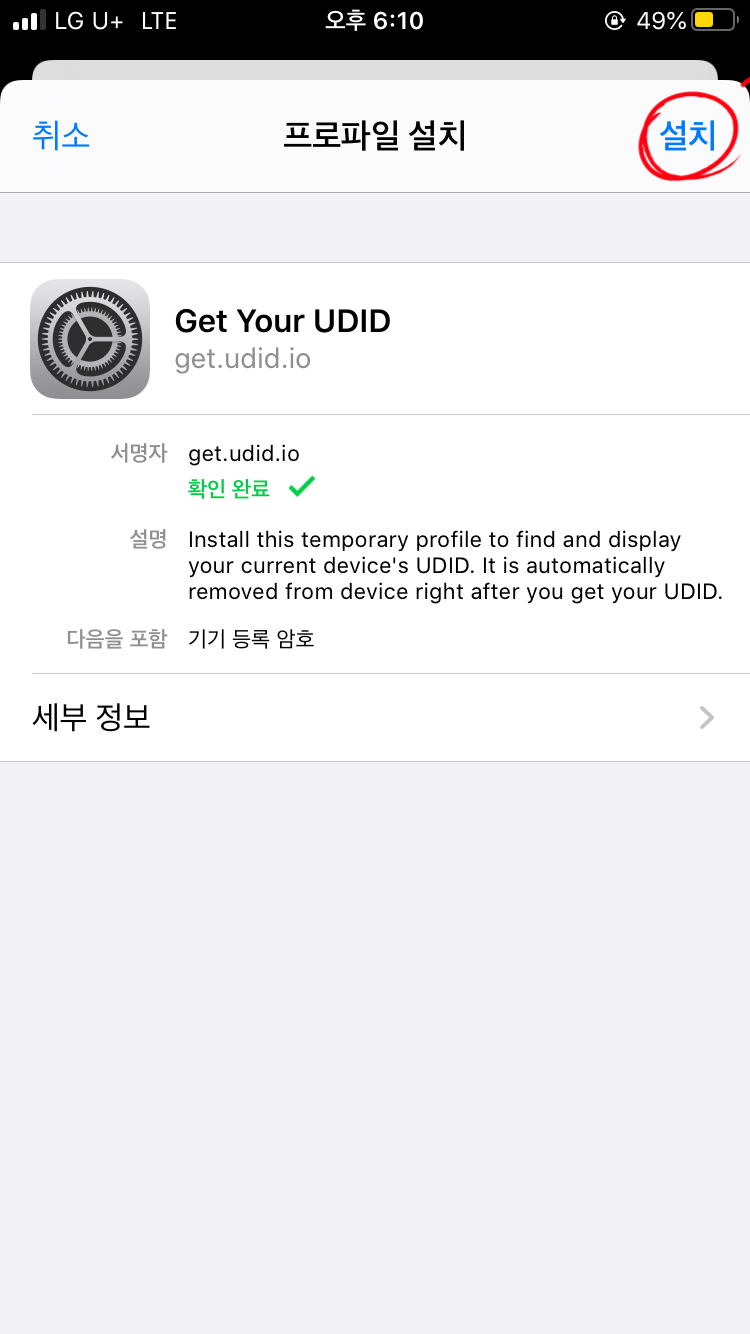Image resolution: width=750 pixels, height=1334 pixels.
Task: Tap the get.udid.io signer link
Action: 241,453
